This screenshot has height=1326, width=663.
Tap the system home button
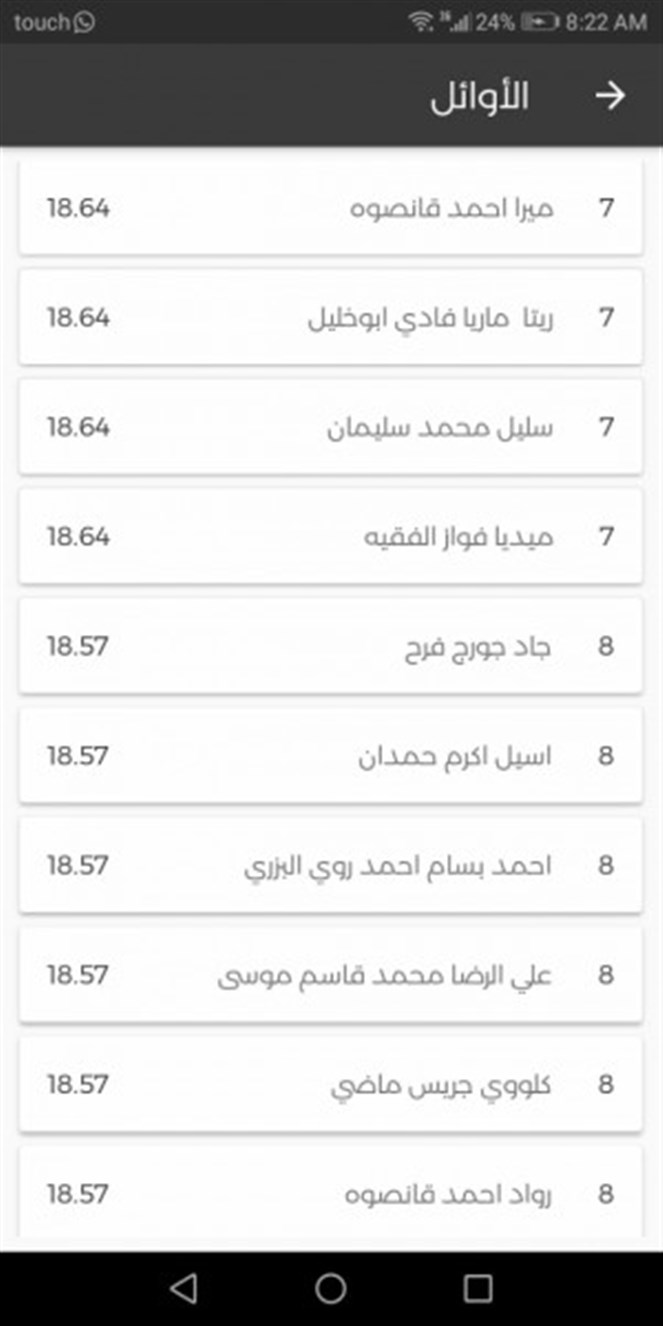pos(331,1288)
